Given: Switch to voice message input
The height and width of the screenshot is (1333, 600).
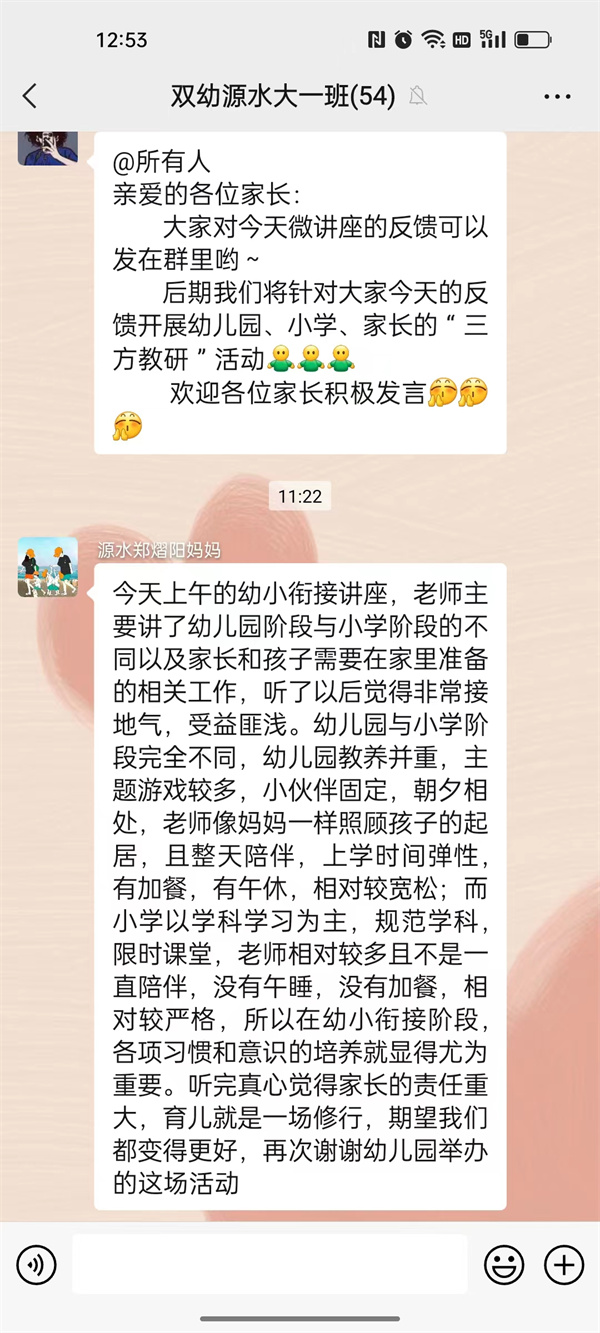Looking at the screenshot, I should pyautogui.click(x=37, y=1265).
